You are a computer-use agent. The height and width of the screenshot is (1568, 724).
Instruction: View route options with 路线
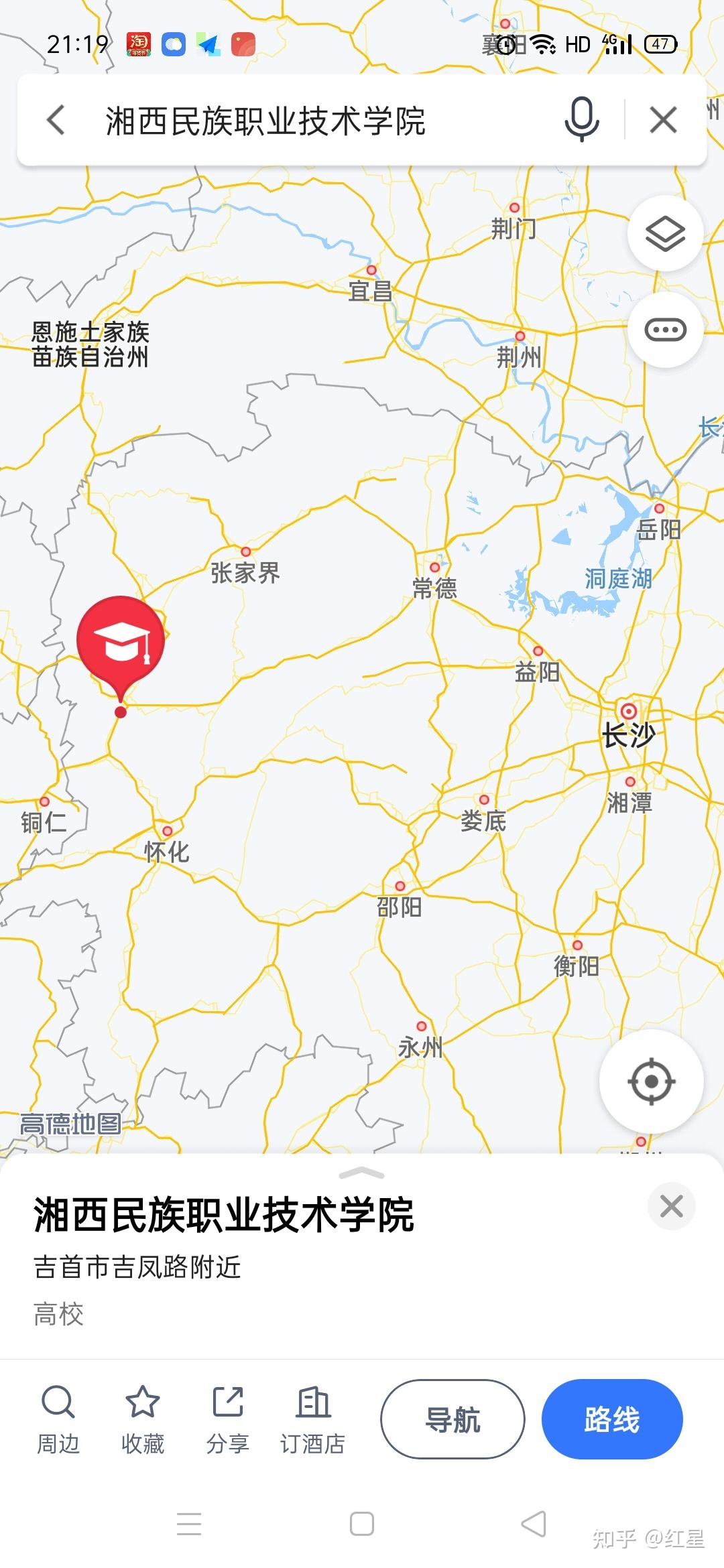611,1419
